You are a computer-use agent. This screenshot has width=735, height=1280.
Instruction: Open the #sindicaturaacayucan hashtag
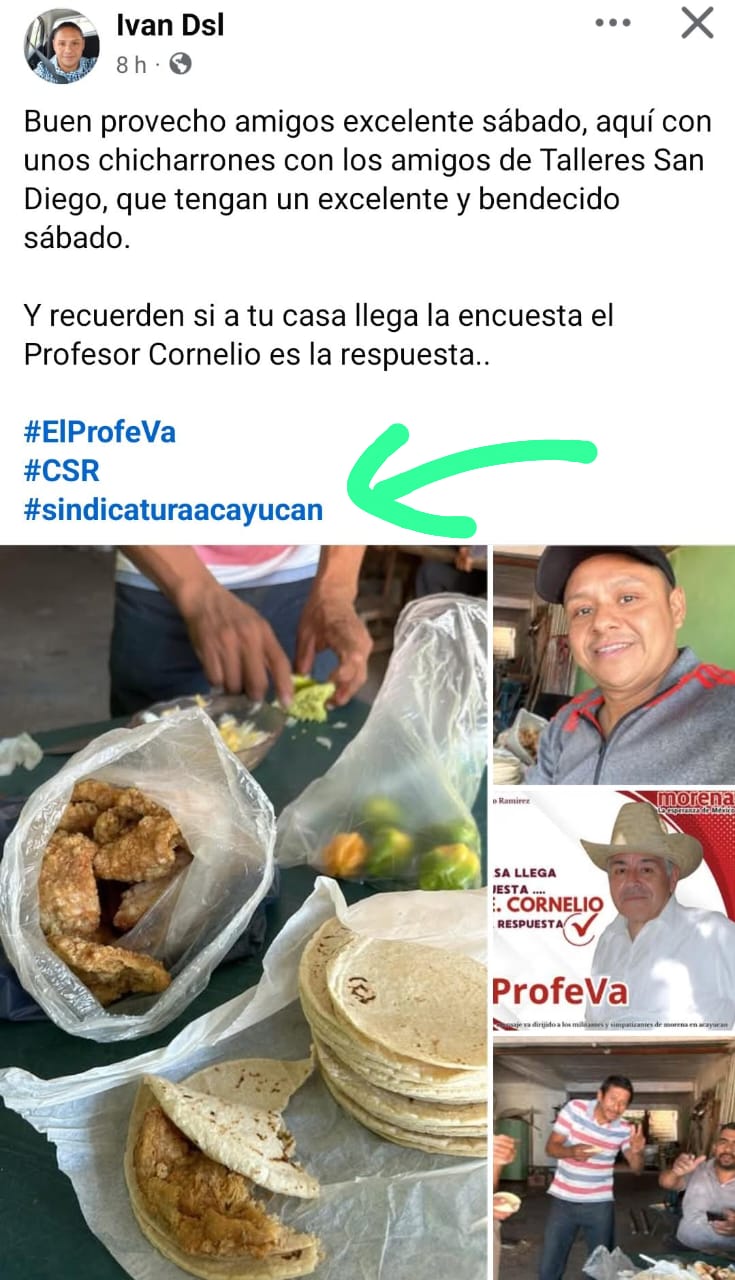pos(173,510)
